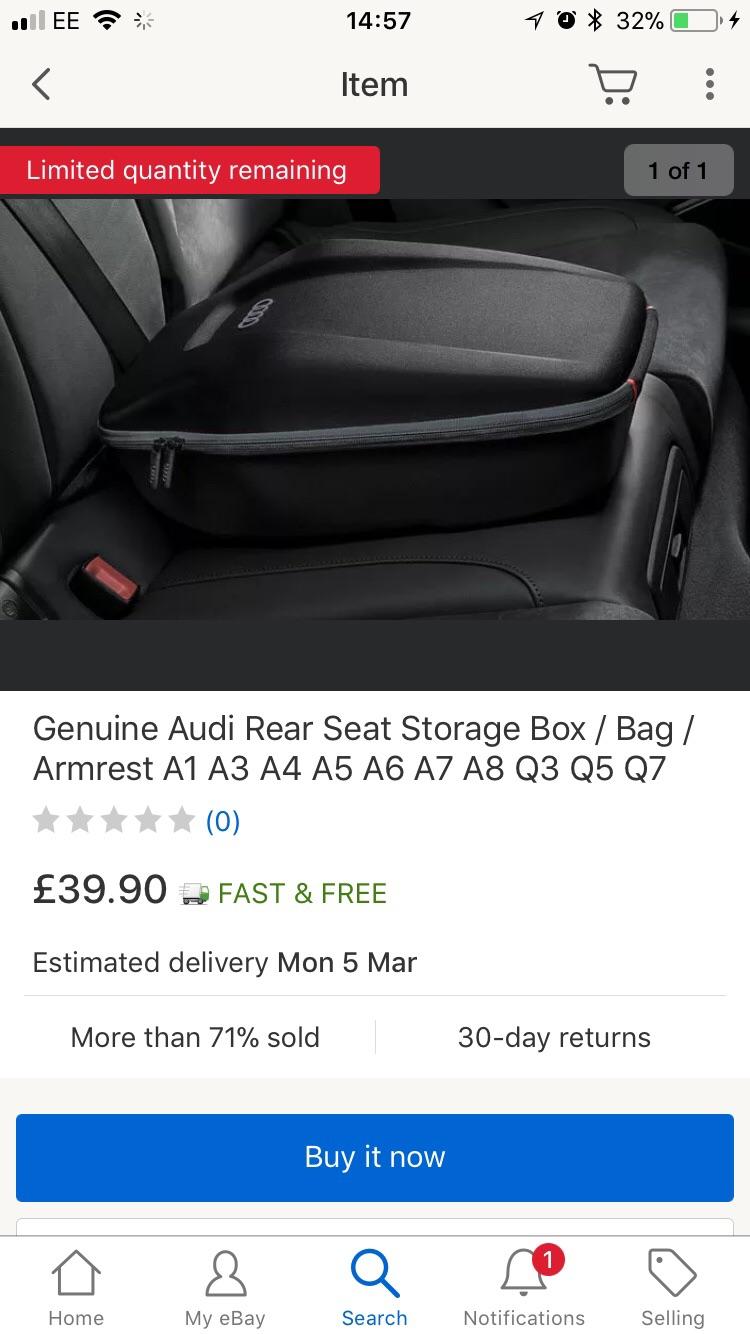Tap the 'Limited quantity remaining' banner
This screenshot has width=750, height=1334.
190,170
